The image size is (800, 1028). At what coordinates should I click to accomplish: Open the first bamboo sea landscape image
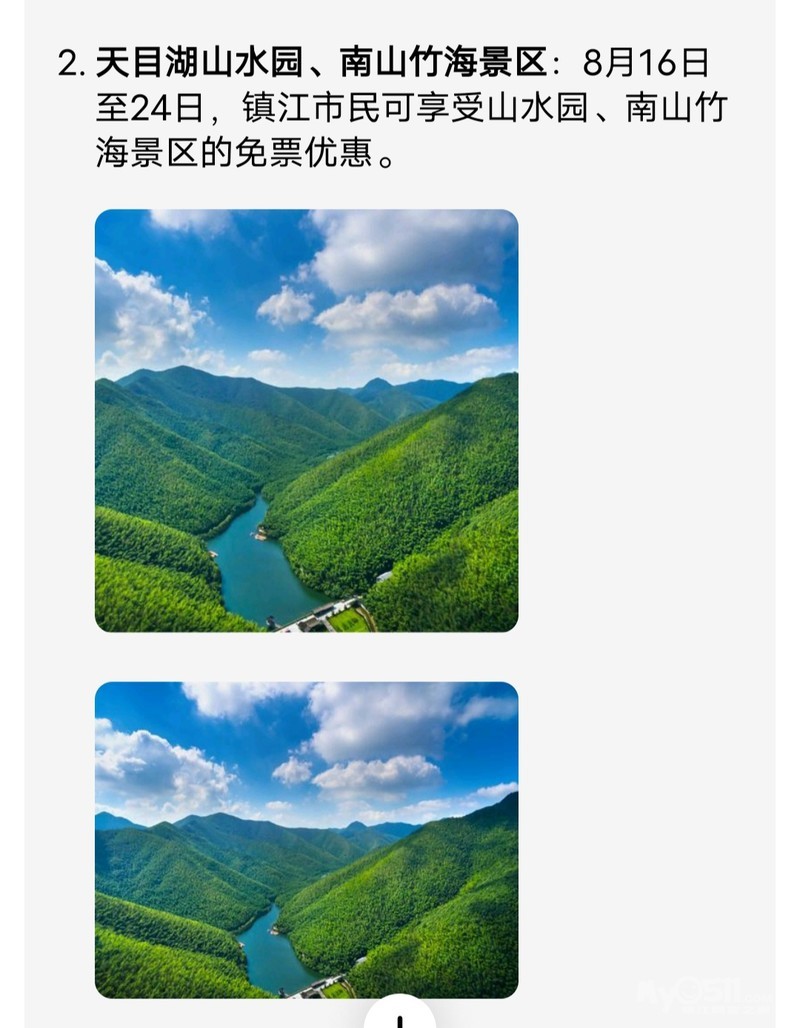point(306,420)
